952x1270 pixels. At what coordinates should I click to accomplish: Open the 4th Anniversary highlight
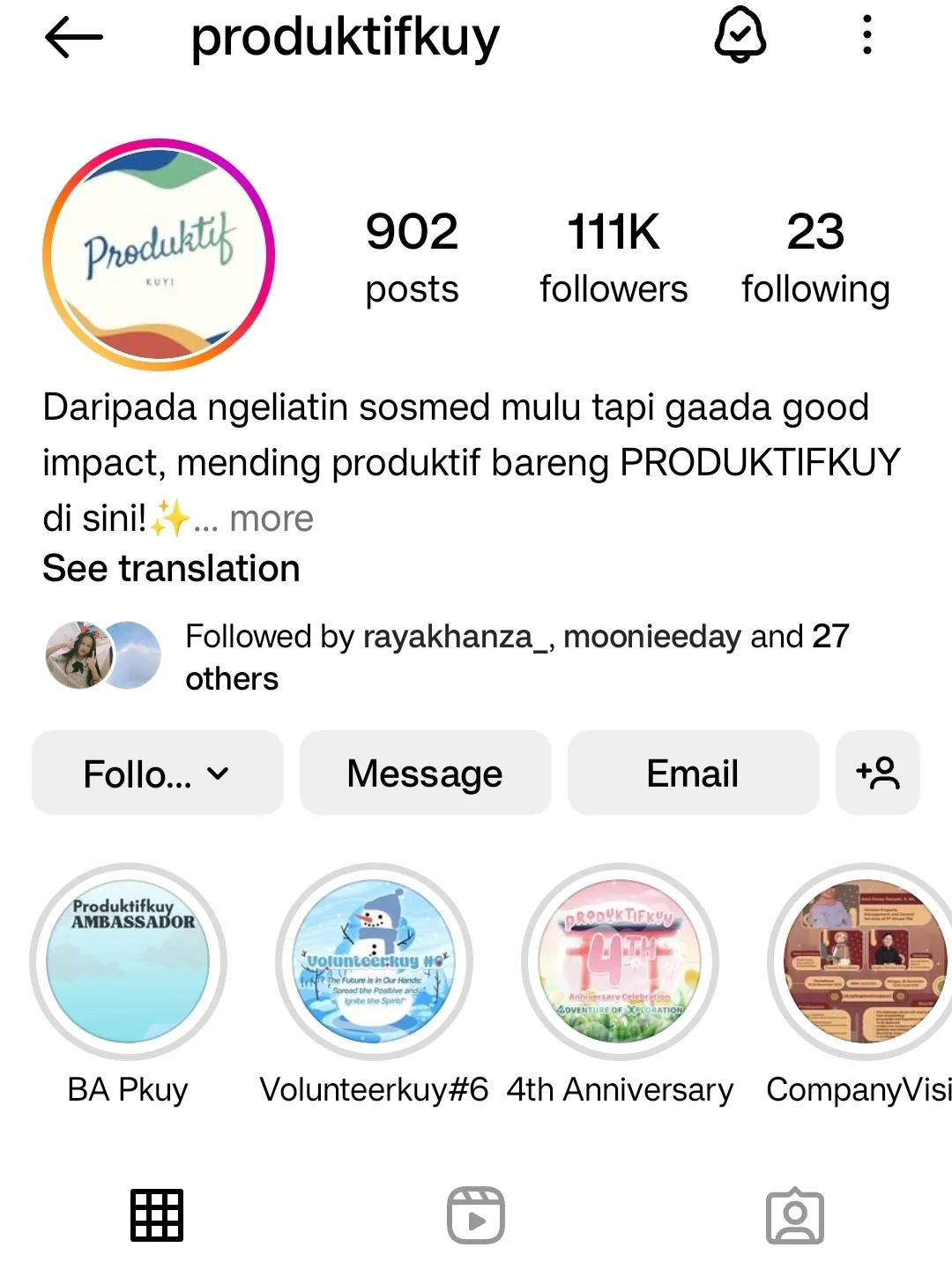tap(620, 962)
